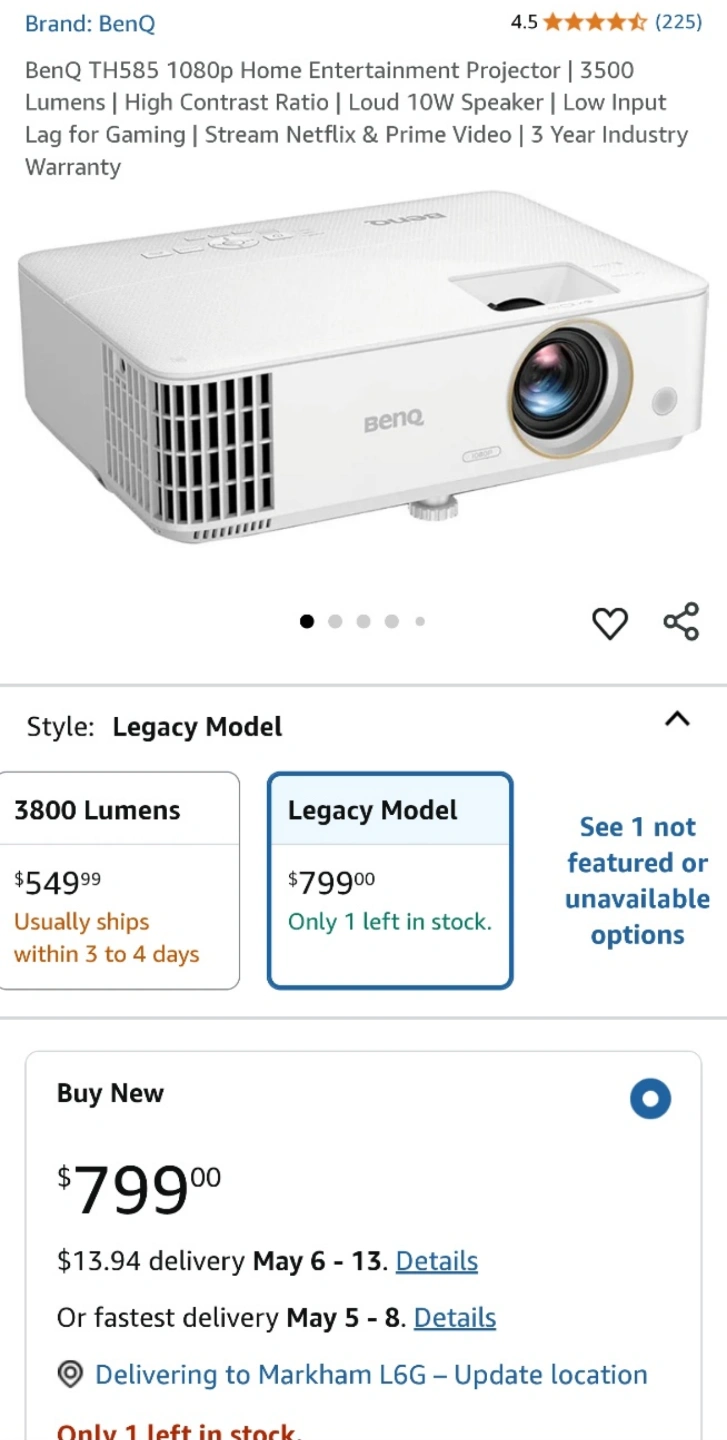The width and height of the screenshot is (727, 1440).
Task: Open Details for fastest delivery
Action: coord(455,1318)
